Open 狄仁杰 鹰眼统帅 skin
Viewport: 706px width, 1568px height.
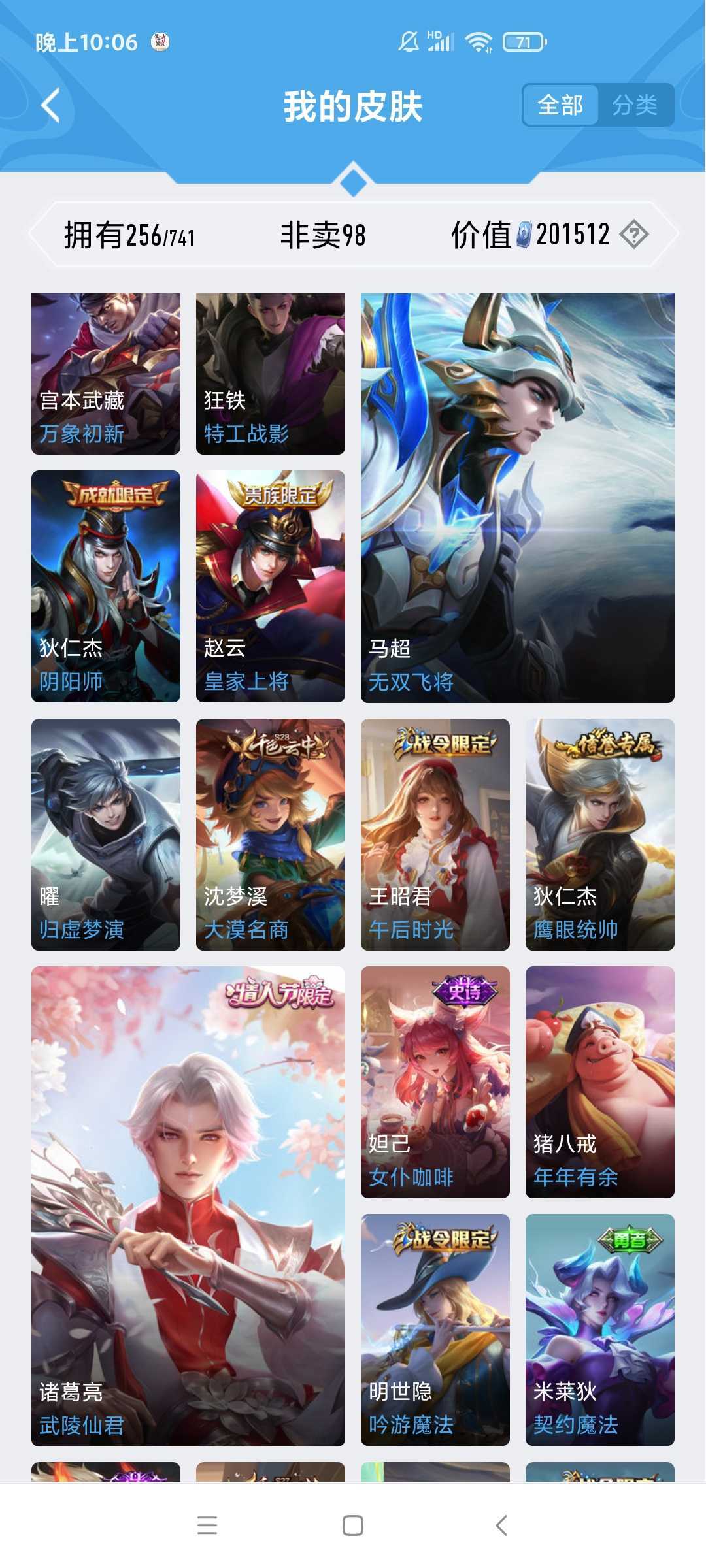[x=600, y=834]
